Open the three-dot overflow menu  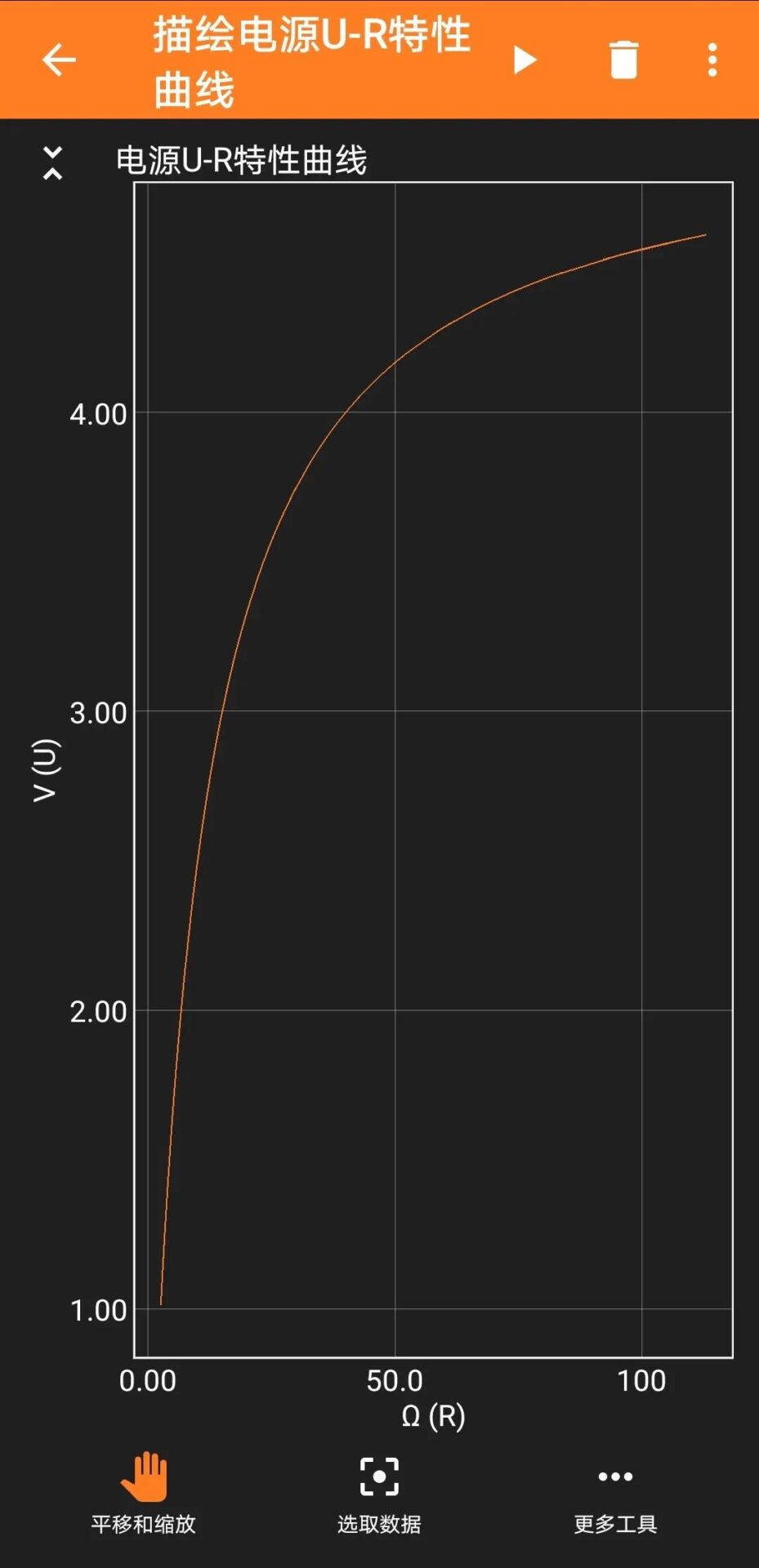click(x=712, y=60)
